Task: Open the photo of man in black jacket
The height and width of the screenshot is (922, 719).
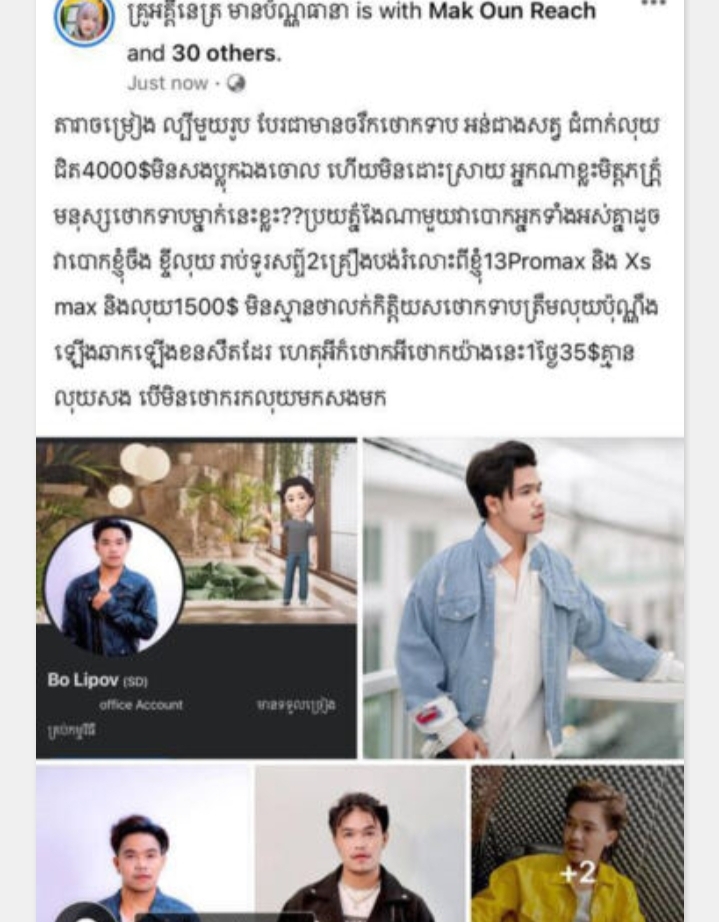Action: click(x=360, y=843)
